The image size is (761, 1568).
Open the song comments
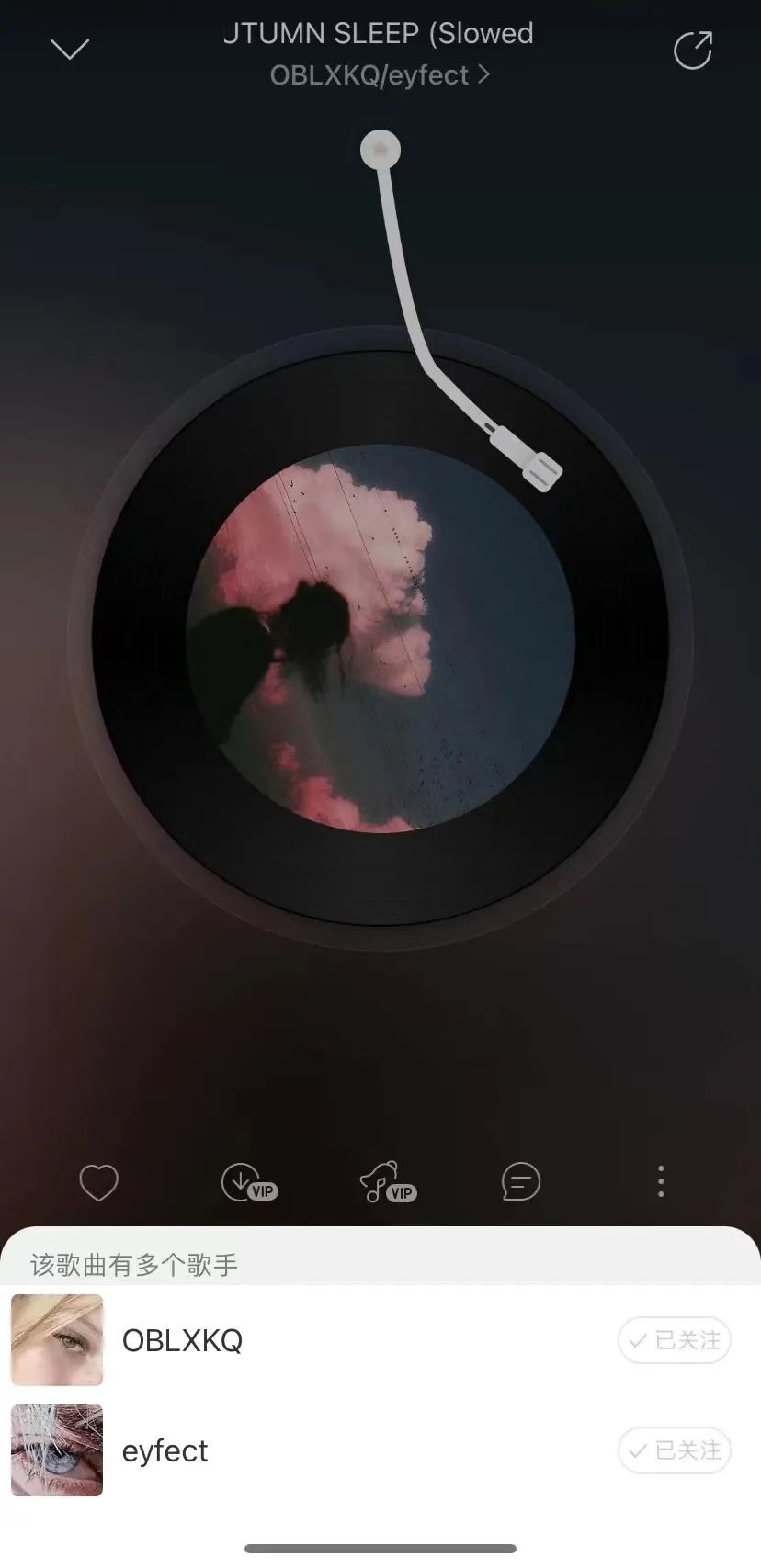tap(520, 1182)
